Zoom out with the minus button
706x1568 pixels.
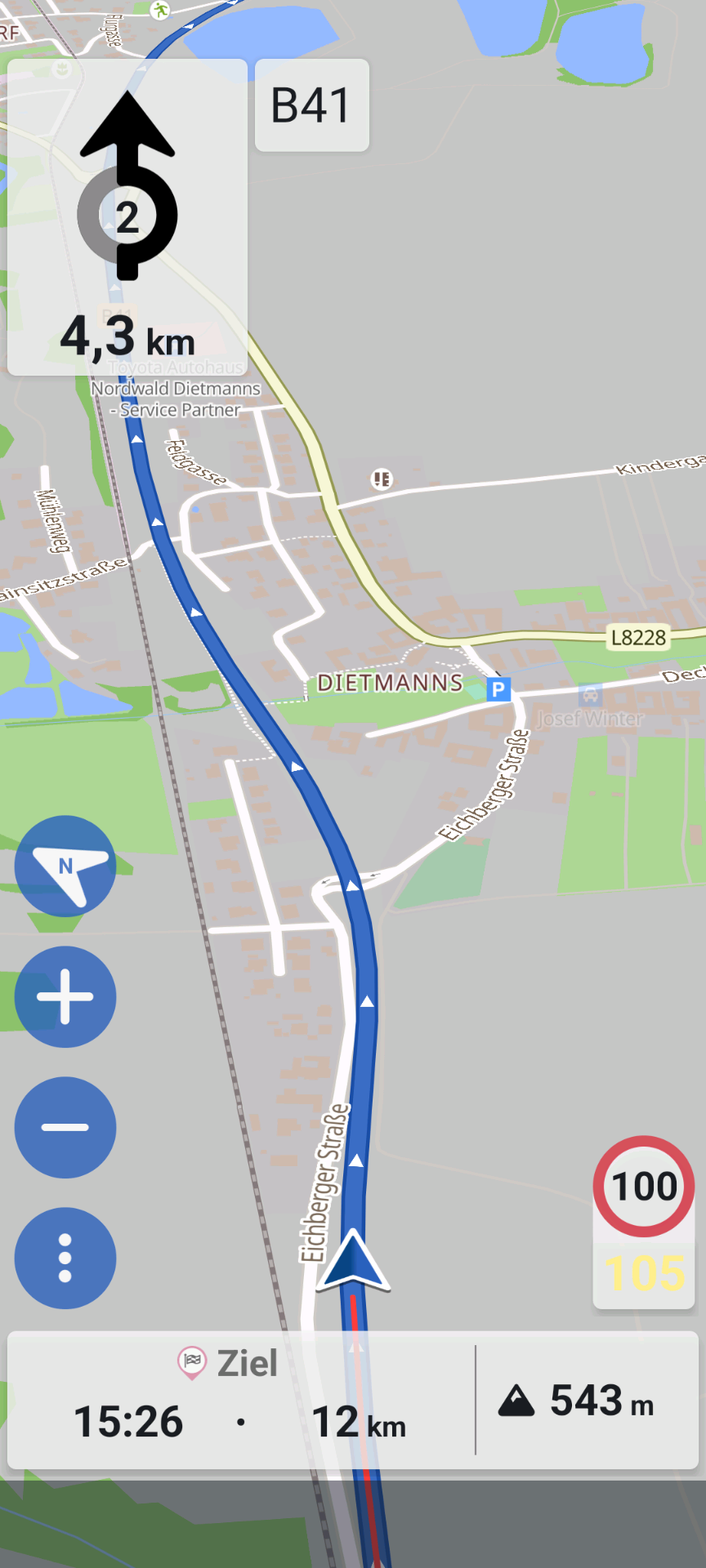[65, 1127]
